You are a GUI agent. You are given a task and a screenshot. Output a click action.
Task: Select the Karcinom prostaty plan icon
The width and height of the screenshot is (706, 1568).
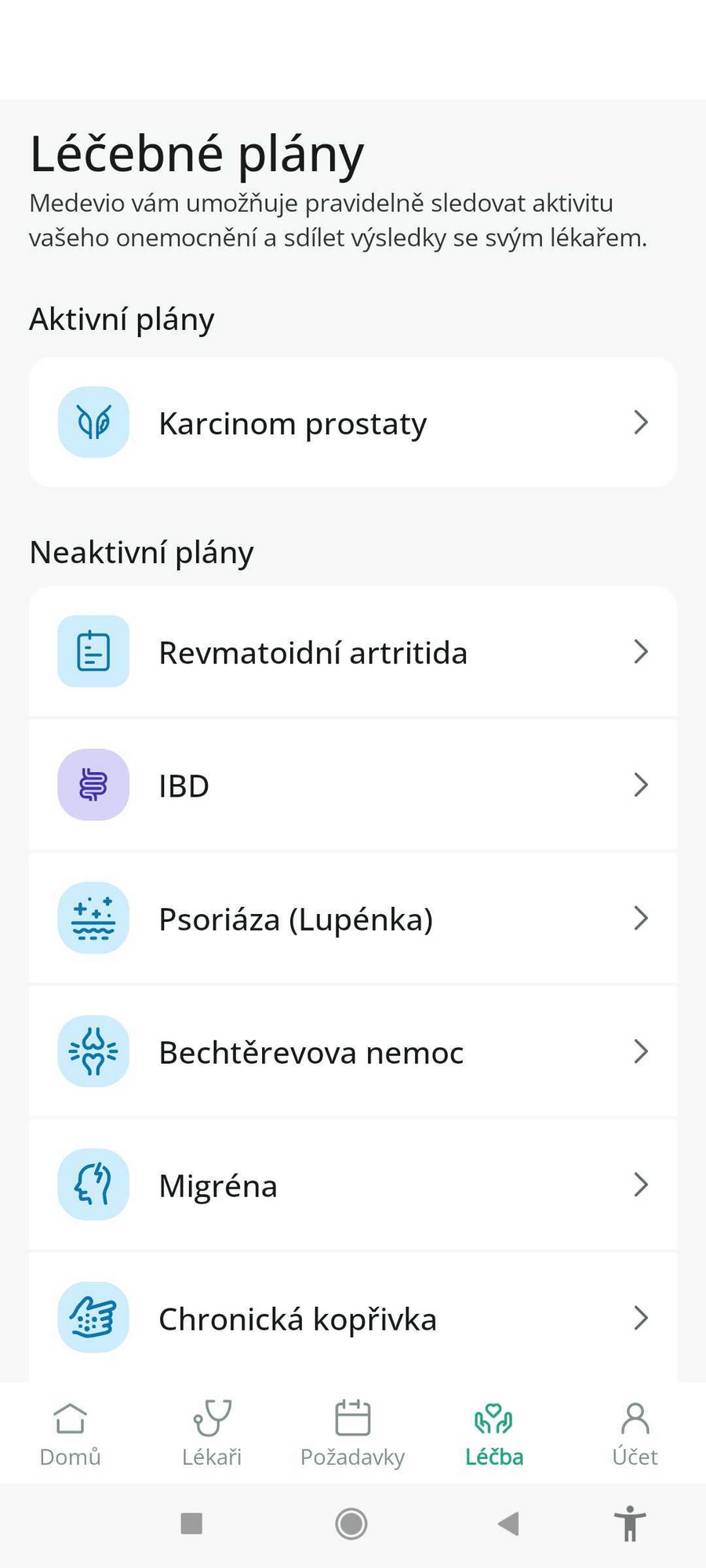click(x=93, y=422)
